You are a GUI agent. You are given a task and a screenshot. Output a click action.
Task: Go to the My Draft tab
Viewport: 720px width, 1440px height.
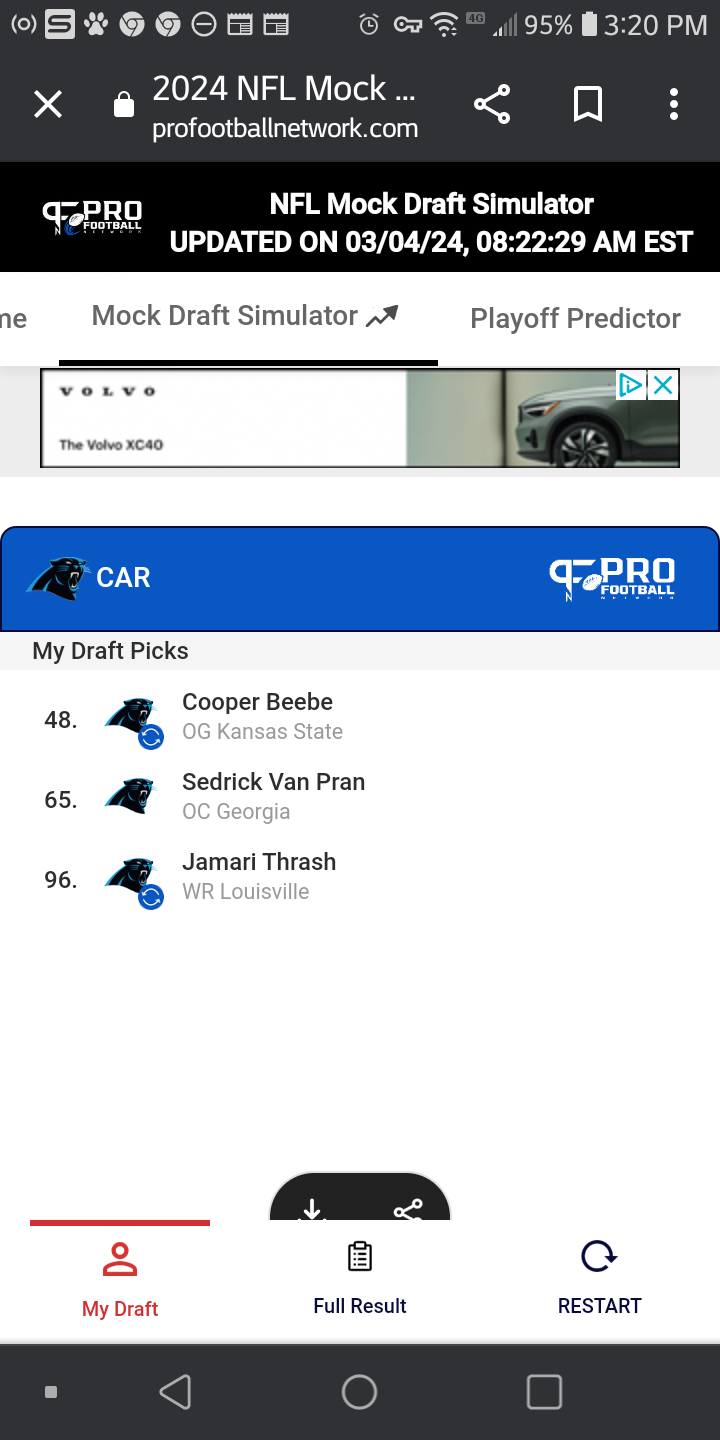pos(120,1280)
